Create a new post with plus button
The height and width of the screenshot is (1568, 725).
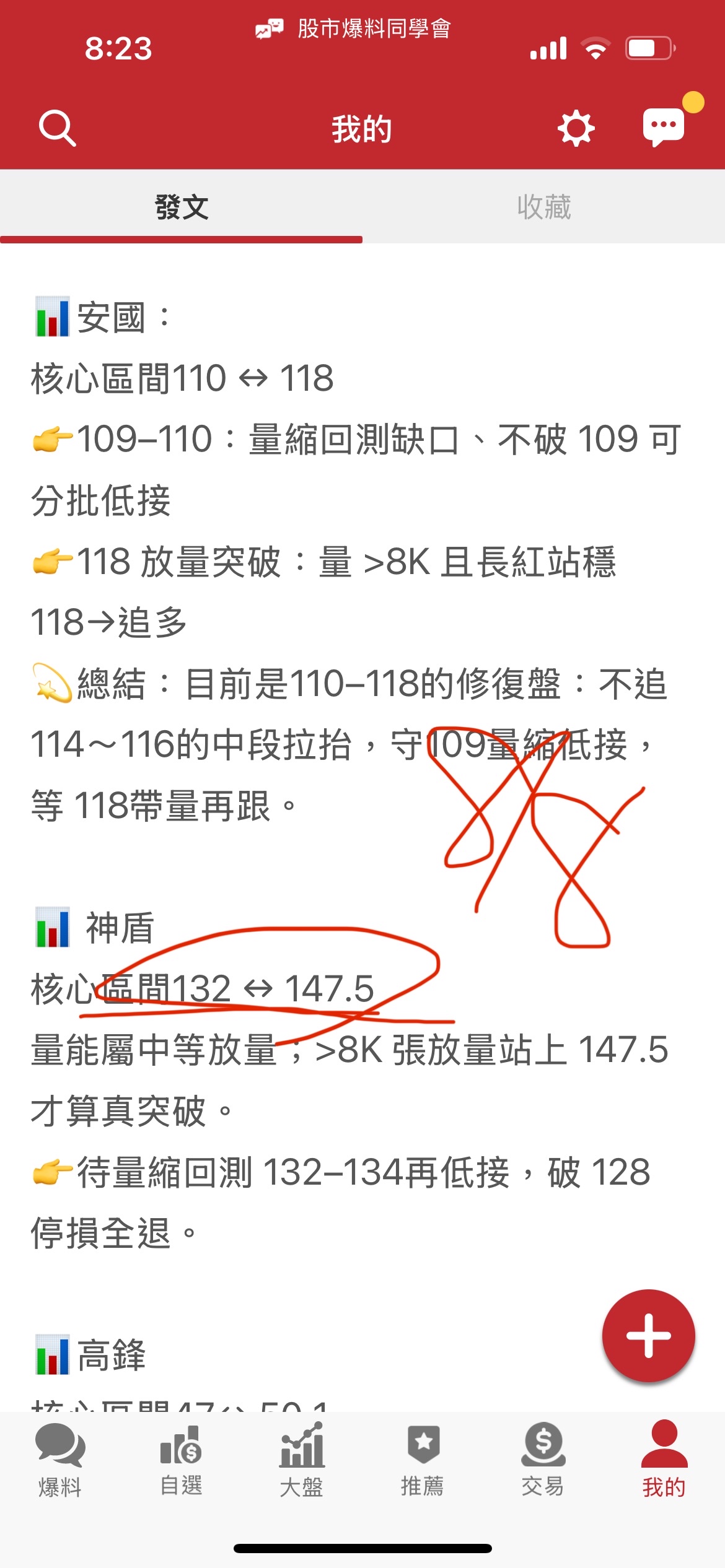point(648,1336)
